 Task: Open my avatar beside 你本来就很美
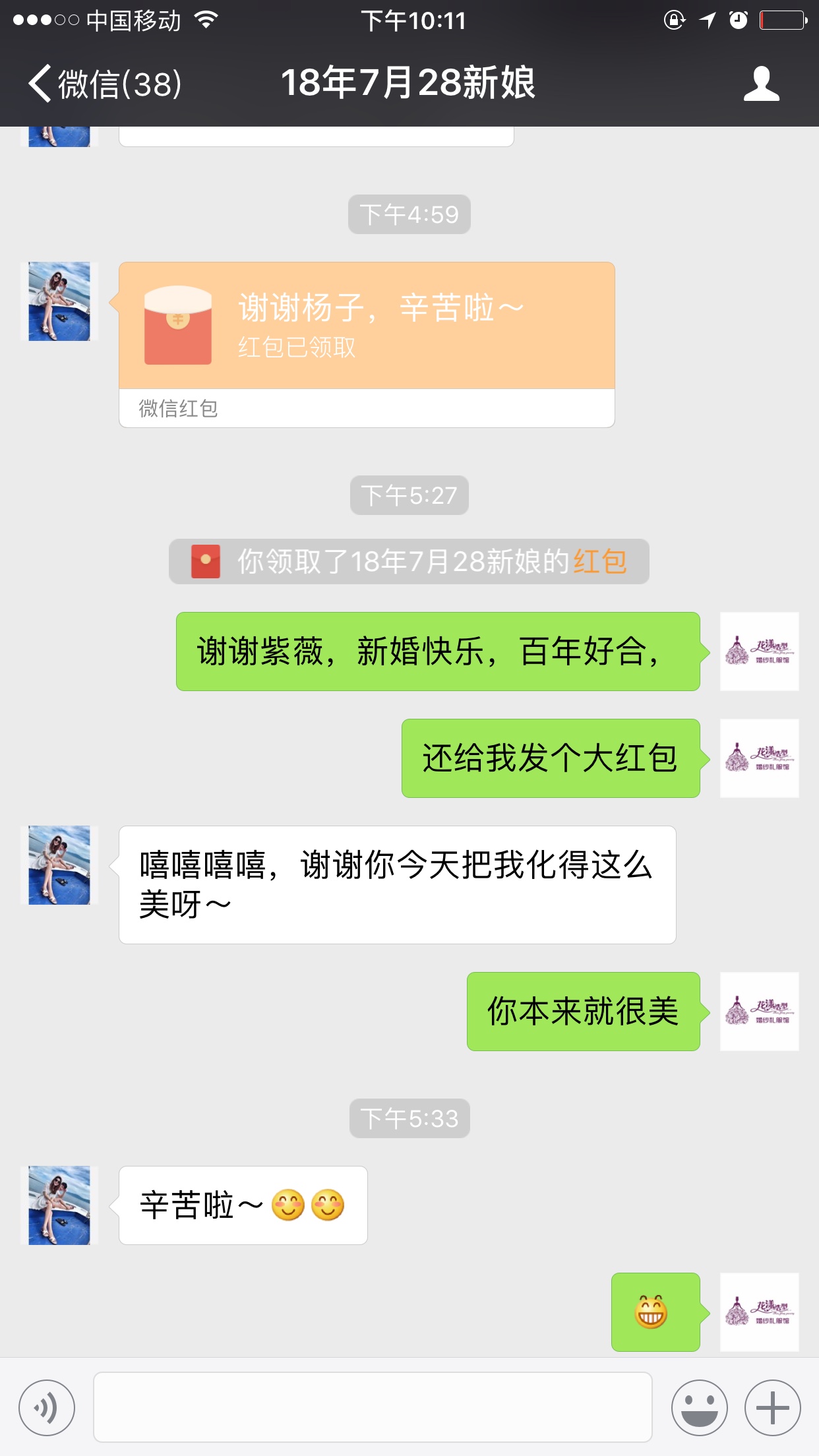tap(760, 1012)
